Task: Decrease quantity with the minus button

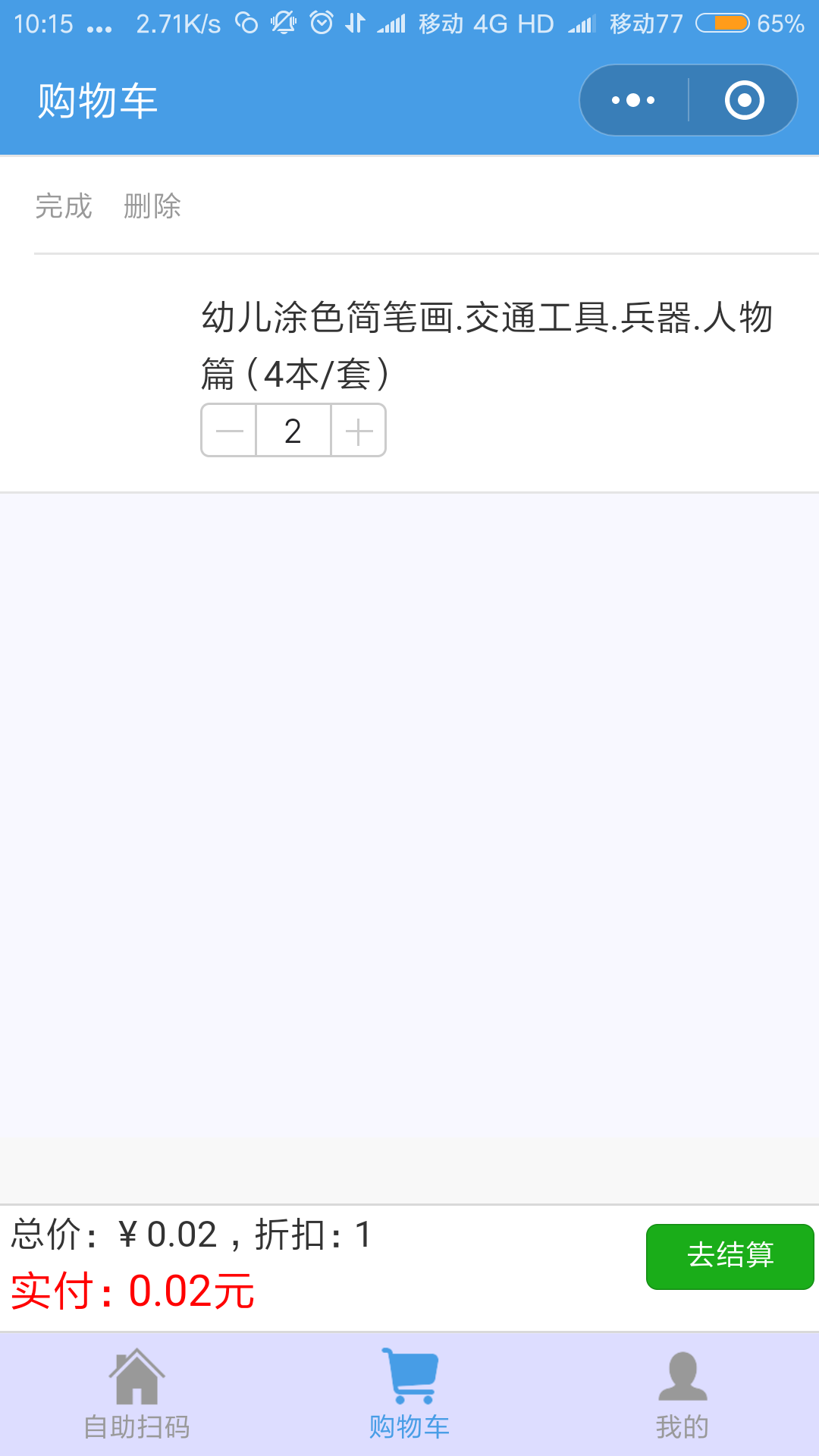Action: pos(229,431)
